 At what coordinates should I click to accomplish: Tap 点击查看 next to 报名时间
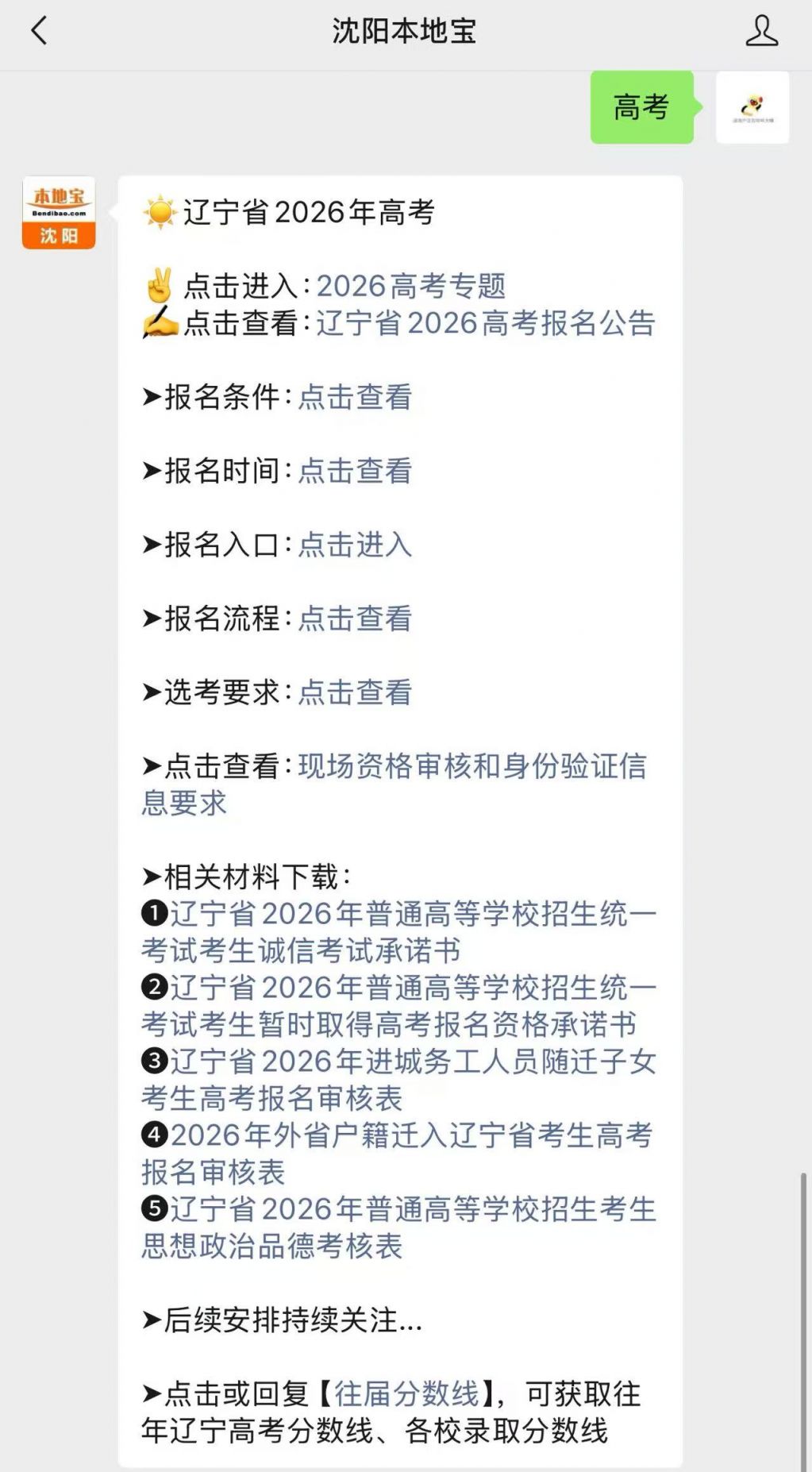pyautogui.click(x=355, y=471)
